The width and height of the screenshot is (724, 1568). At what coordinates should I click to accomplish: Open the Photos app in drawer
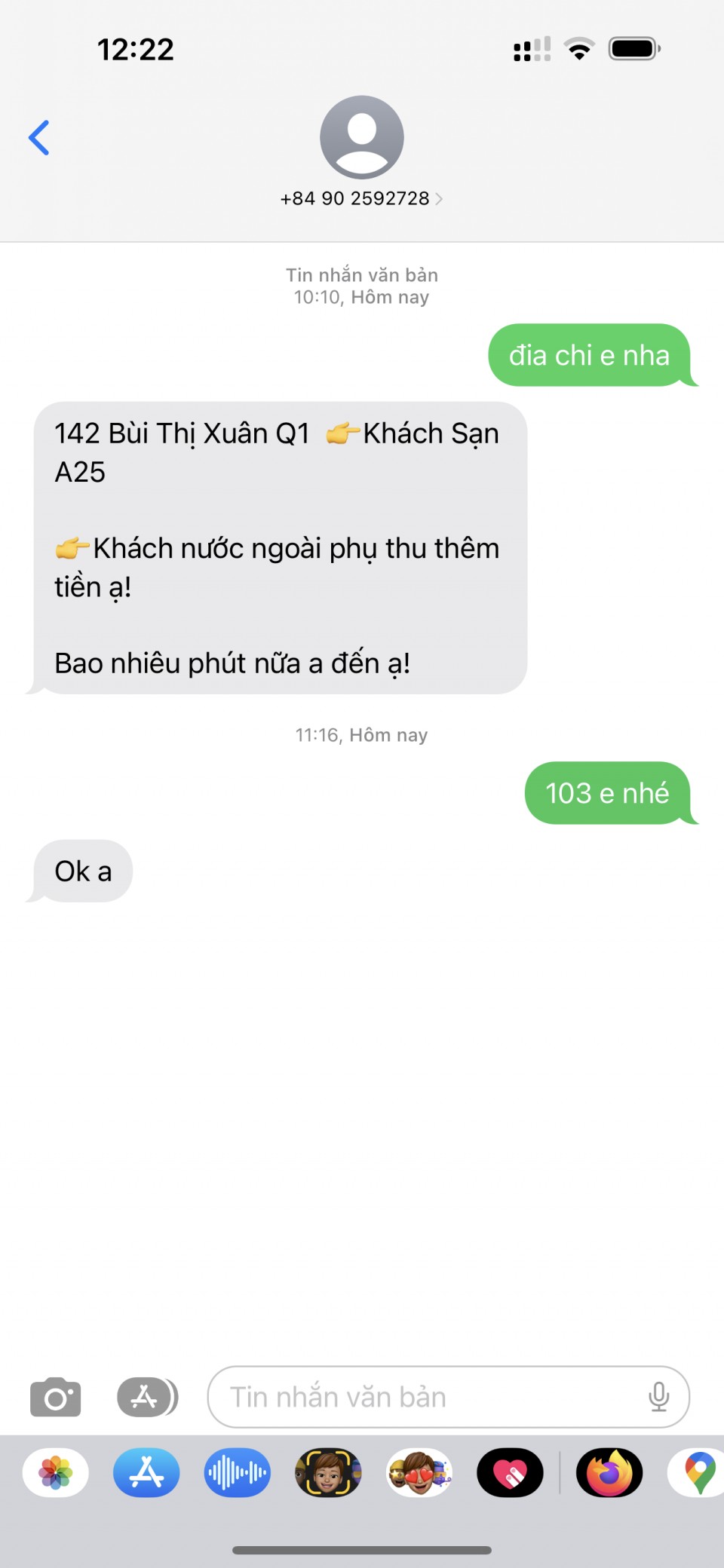[x=56, y=1472]
